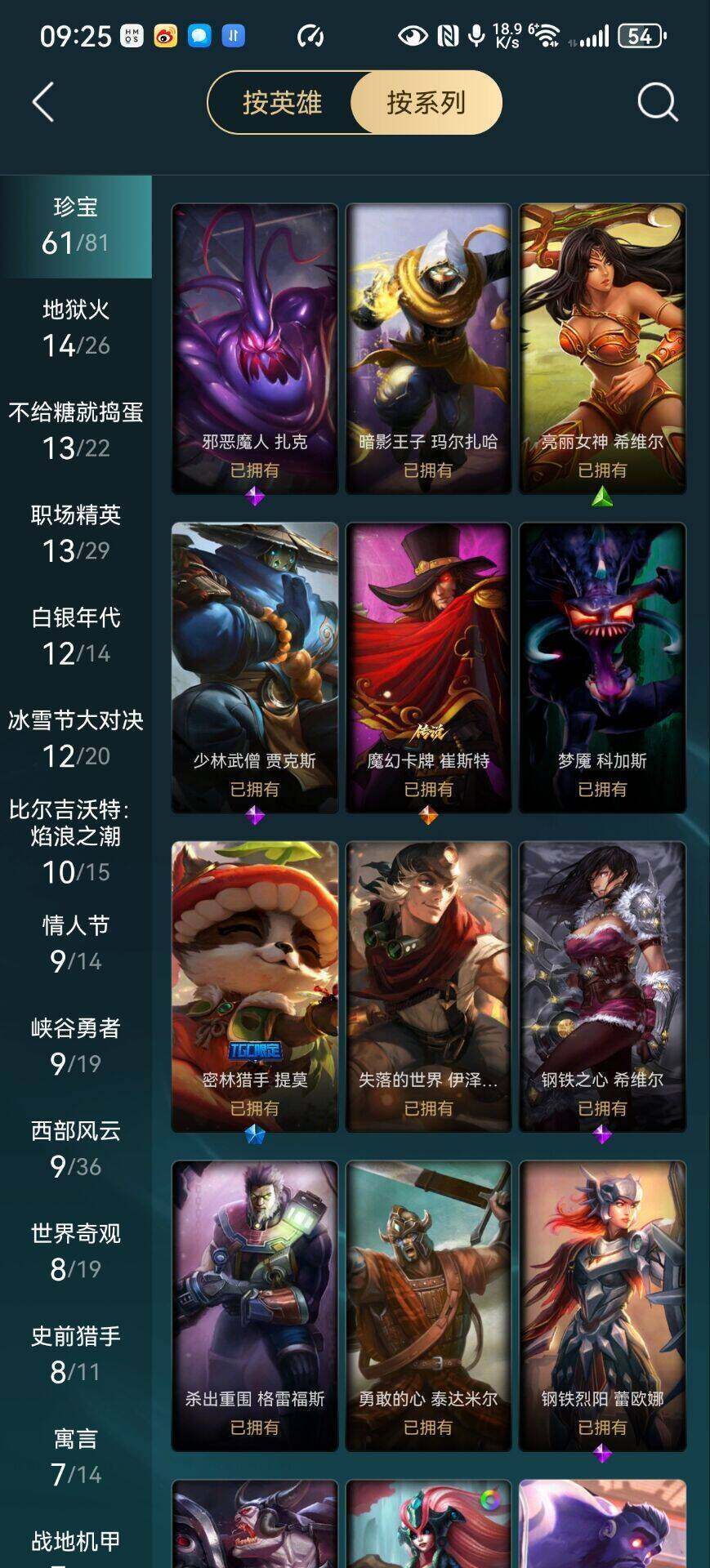Select the 不给糖就捣蛋 series
This screenshot has width=710, height=1568.
point(76,430)
